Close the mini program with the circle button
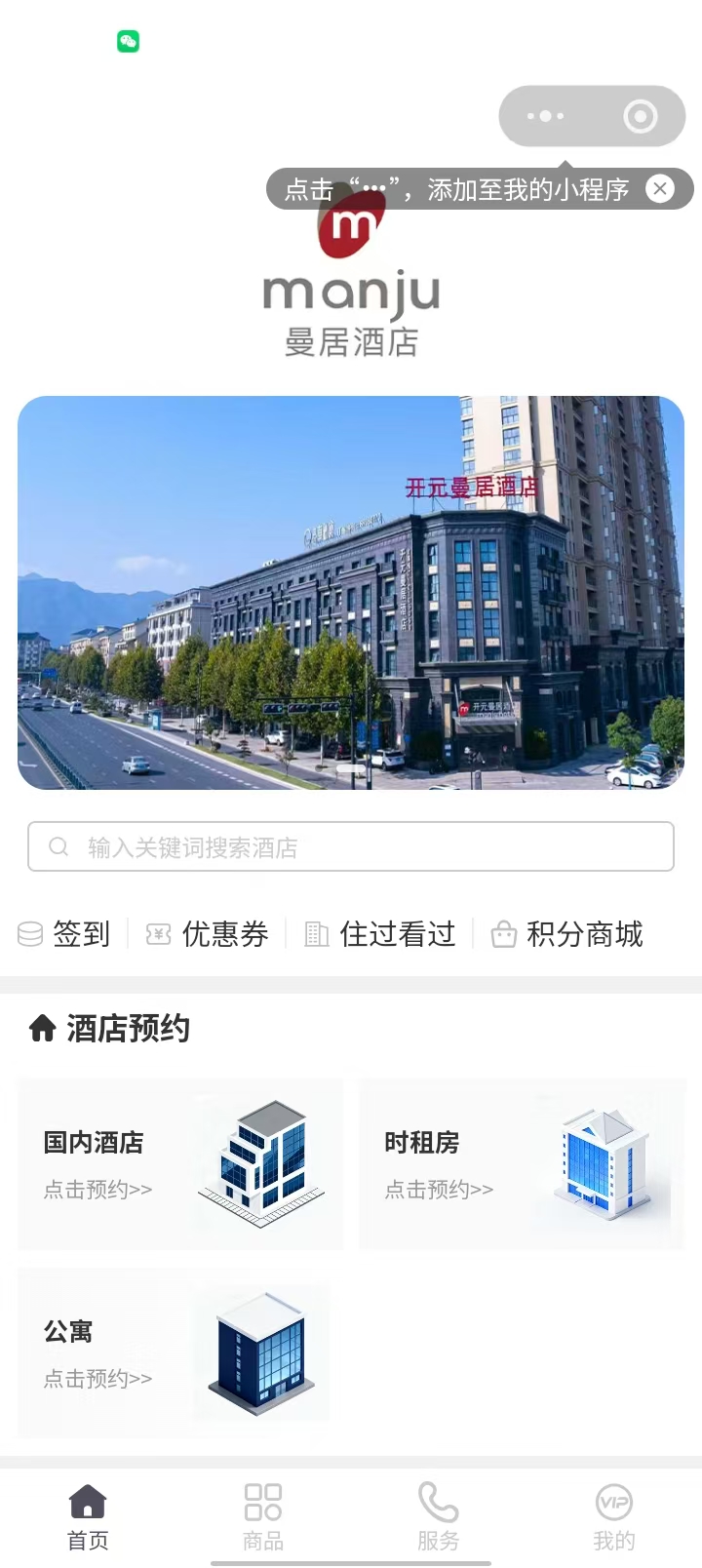The width and height of the screenshot is (702, 1568). [640, 116]
